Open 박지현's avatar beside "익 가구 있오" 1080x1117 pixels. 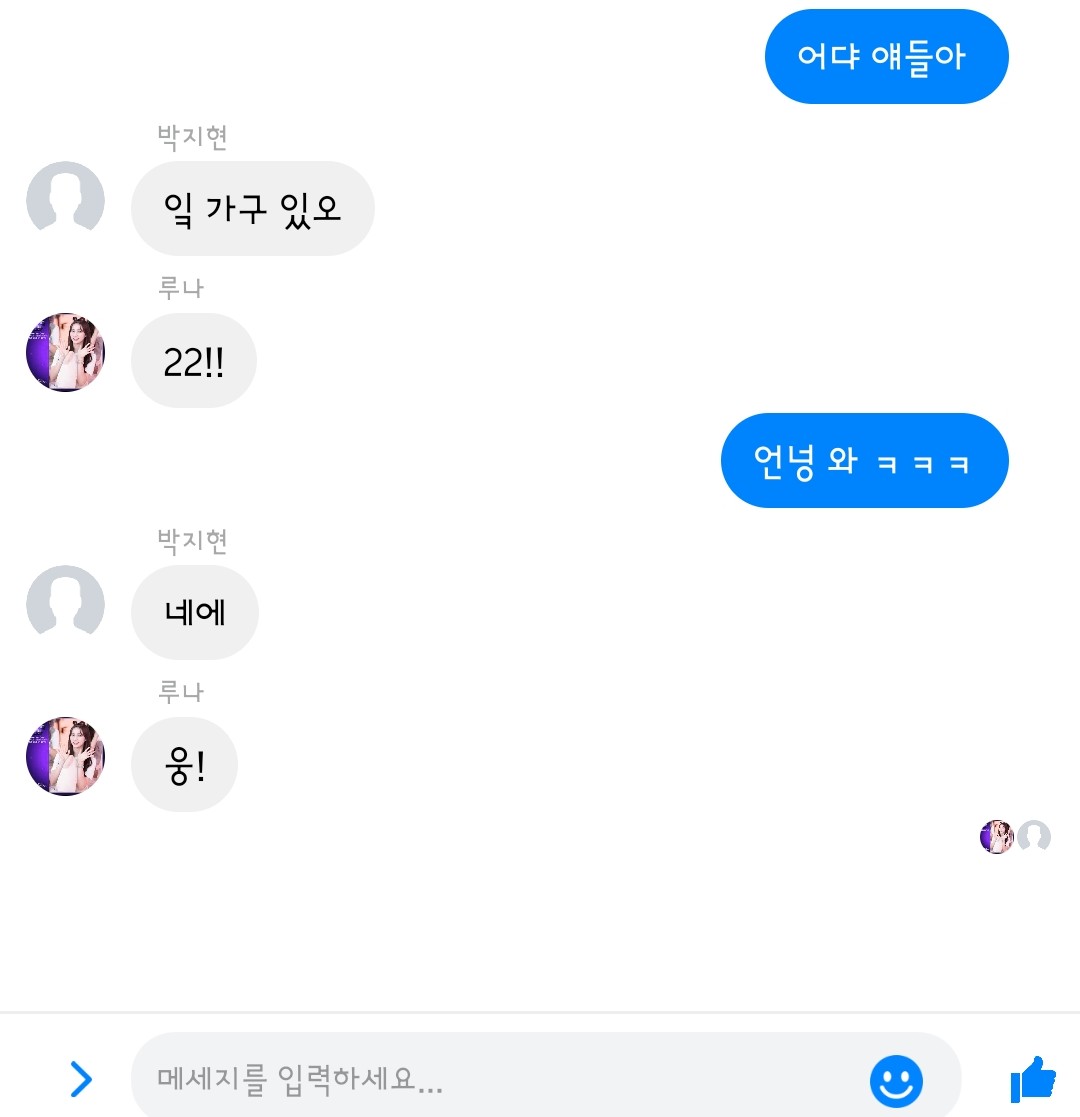[x=65, y=199]
